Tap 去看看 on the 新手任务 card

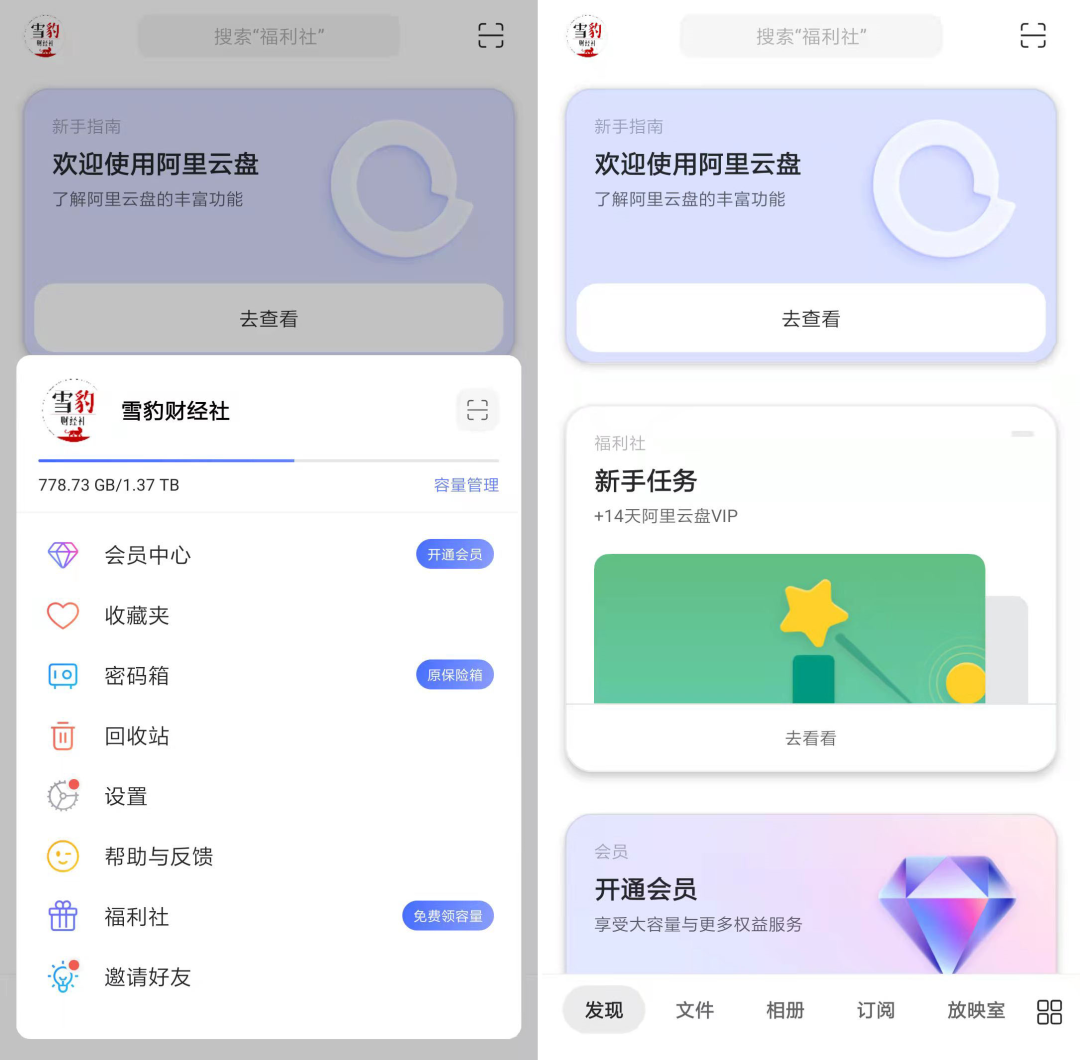[x=810, y=738]
